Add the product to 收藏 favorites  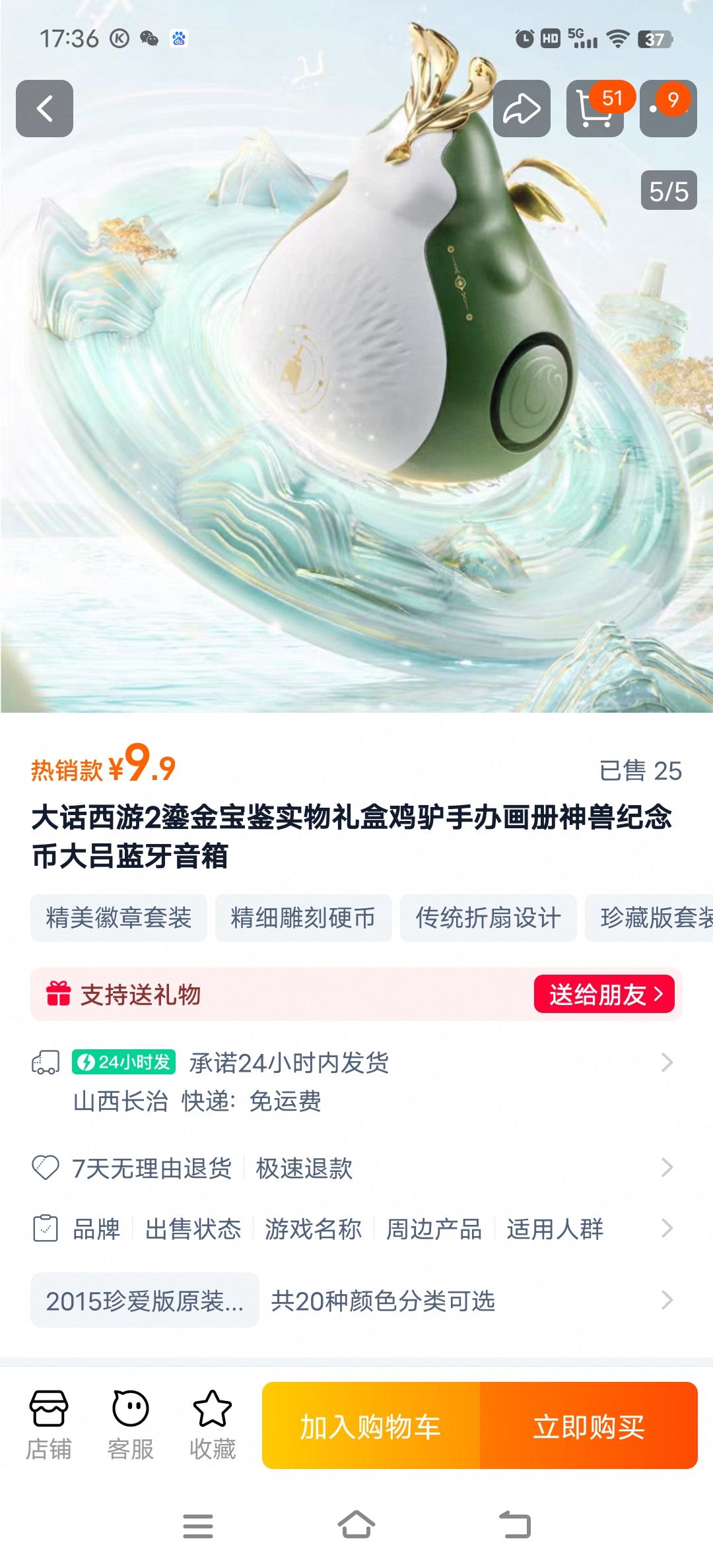click(x=213, y=1425)
